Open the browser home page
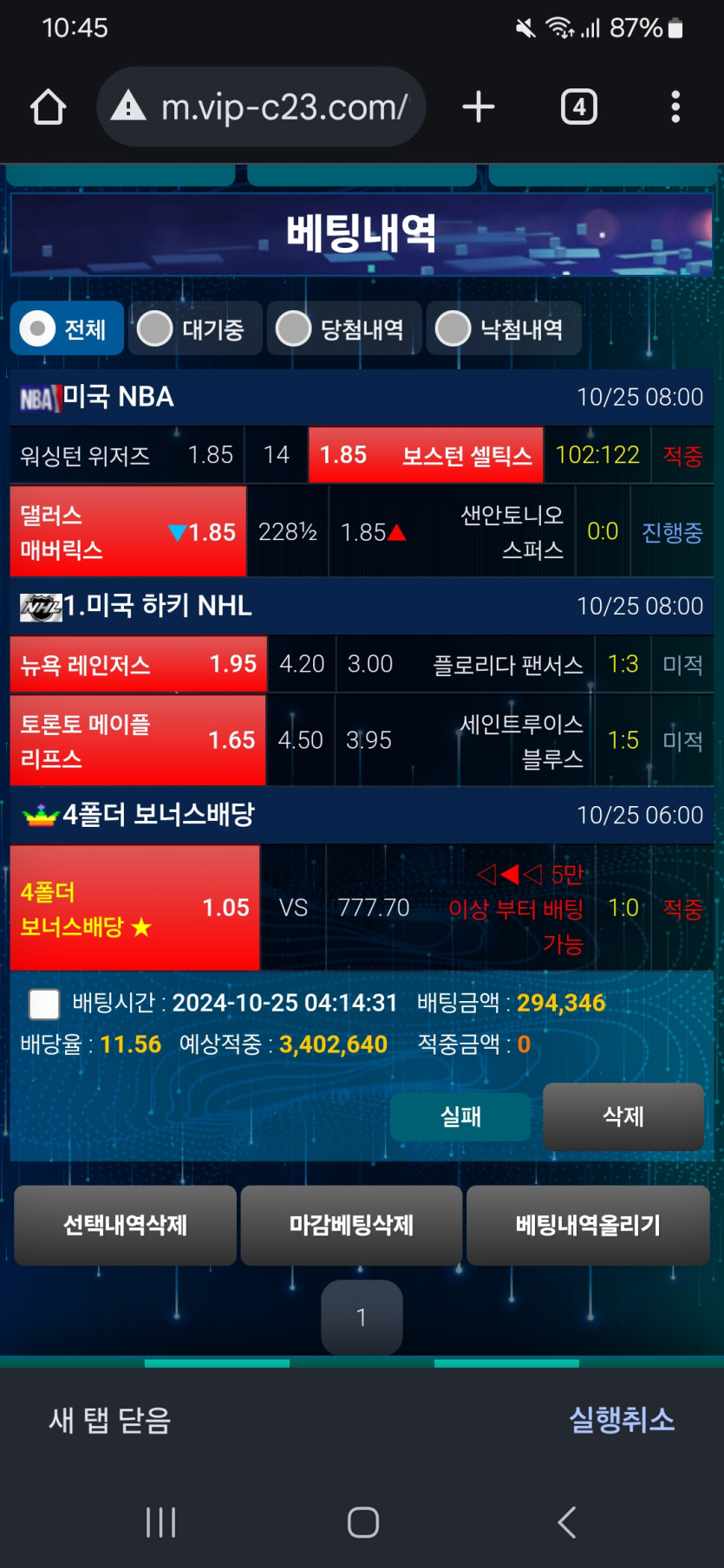724x1568 pixels. click(x=48, y=107)
